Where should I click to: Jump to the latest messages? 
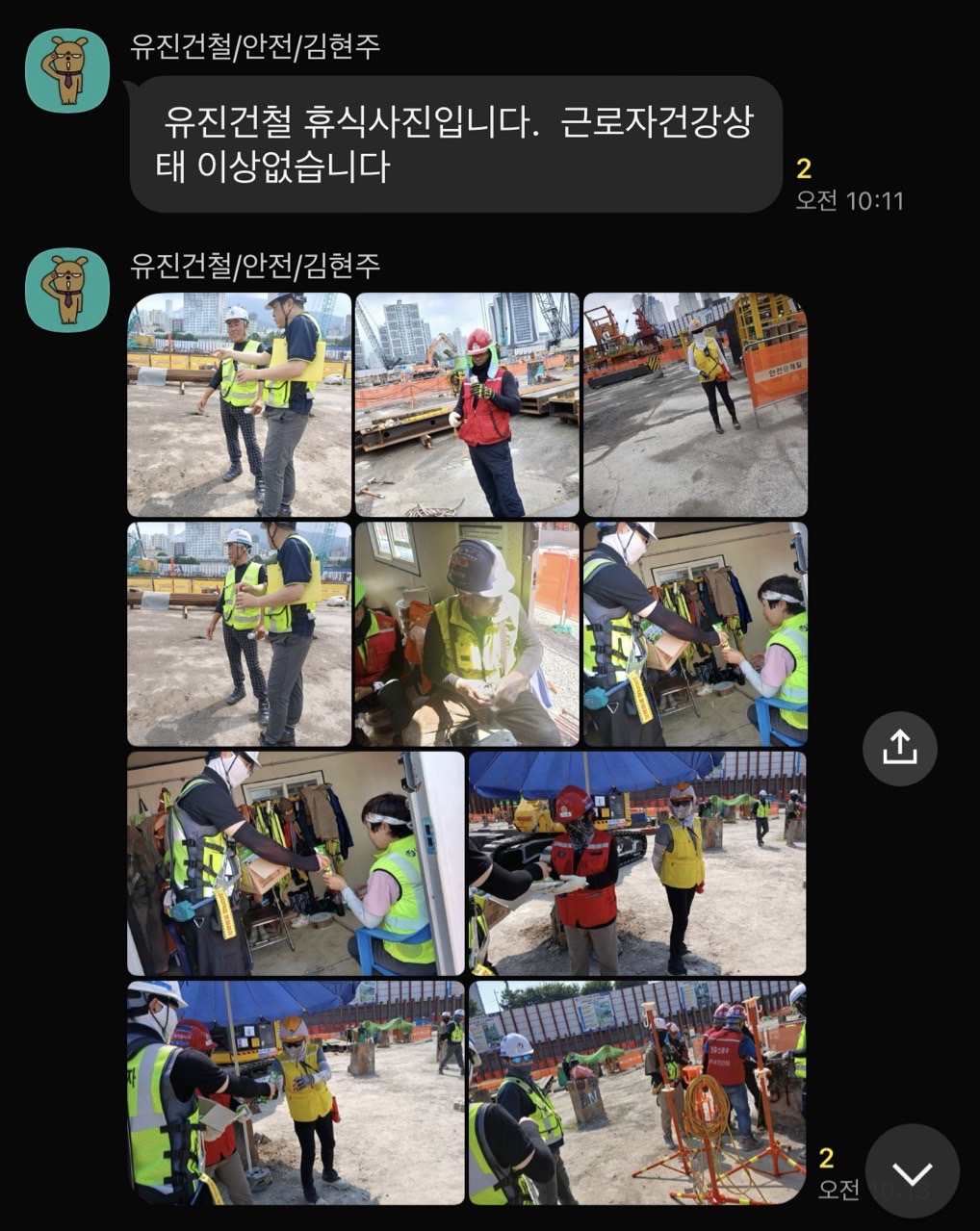912,1171
